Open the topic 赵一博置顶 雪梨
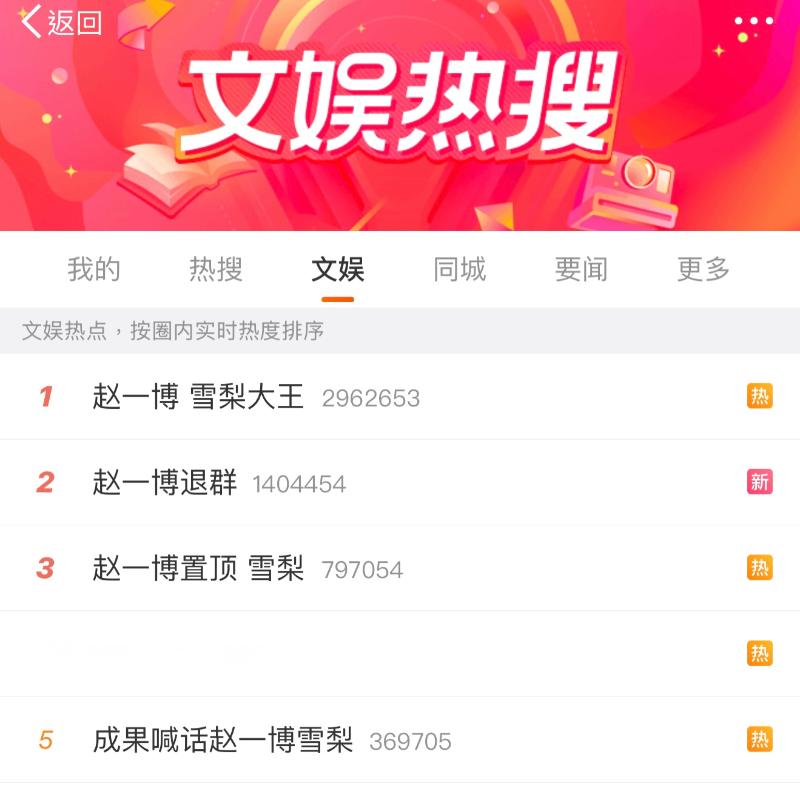Viewport: 800px width, 794px height. click(198, 569)
